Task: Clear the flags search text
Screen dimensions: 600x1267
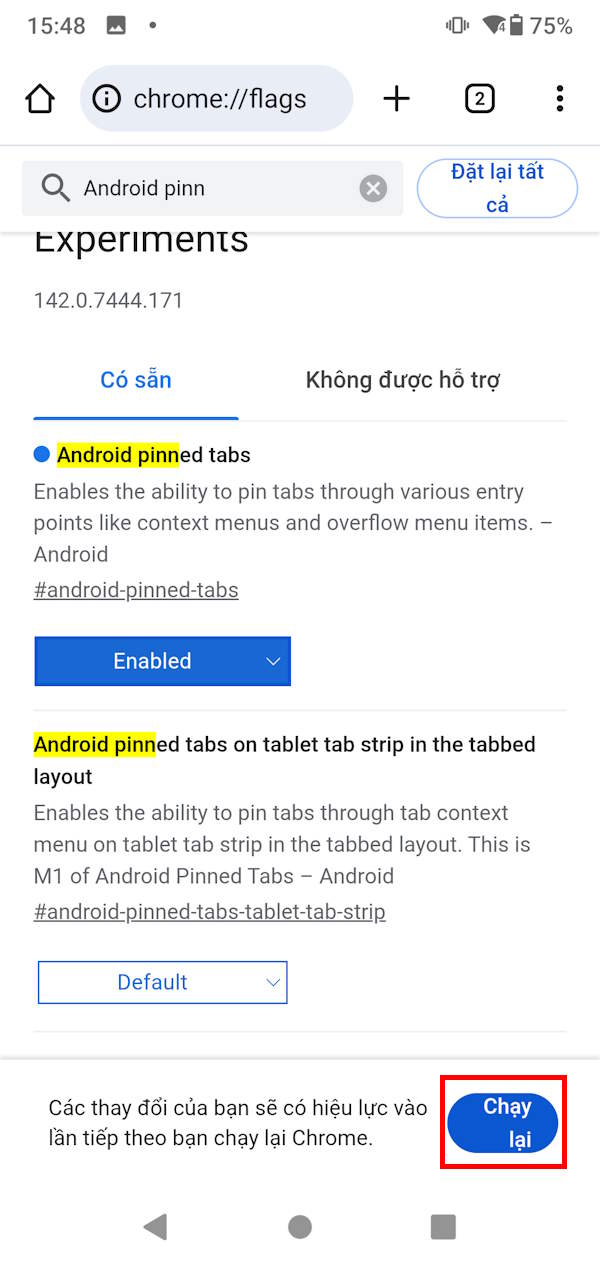Action: [x=373, y=188]
